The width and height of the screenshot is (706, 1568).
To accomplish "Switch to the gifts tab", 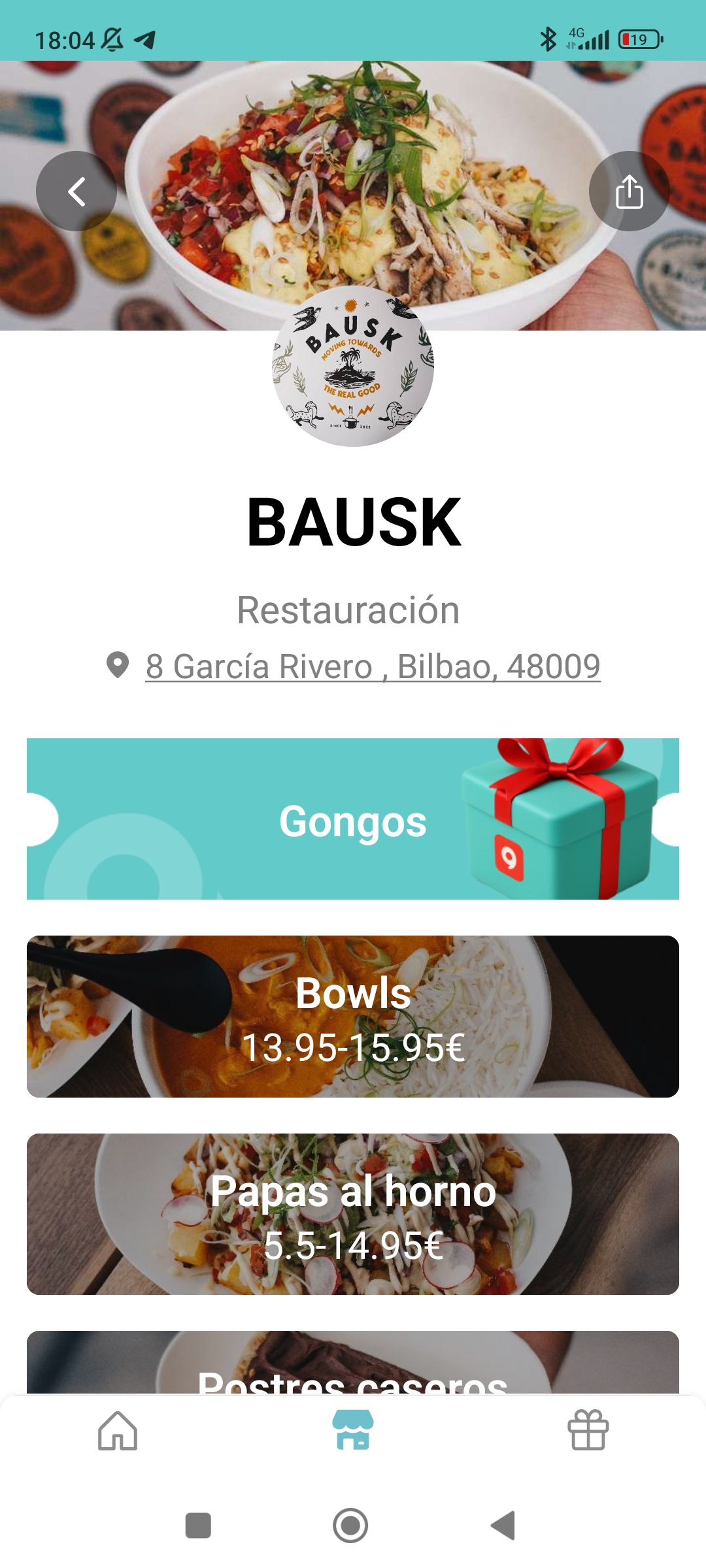I will pos(588,1431).
